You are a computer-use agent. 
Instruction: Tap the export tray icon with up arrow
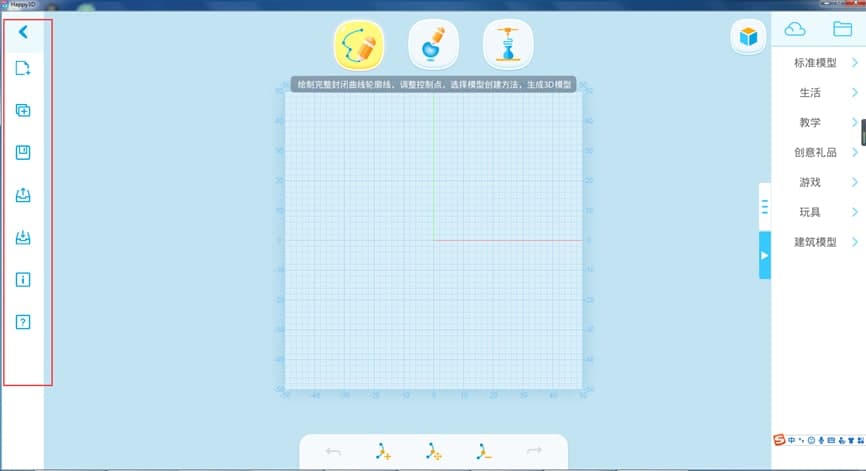click(x=24, y=195)
